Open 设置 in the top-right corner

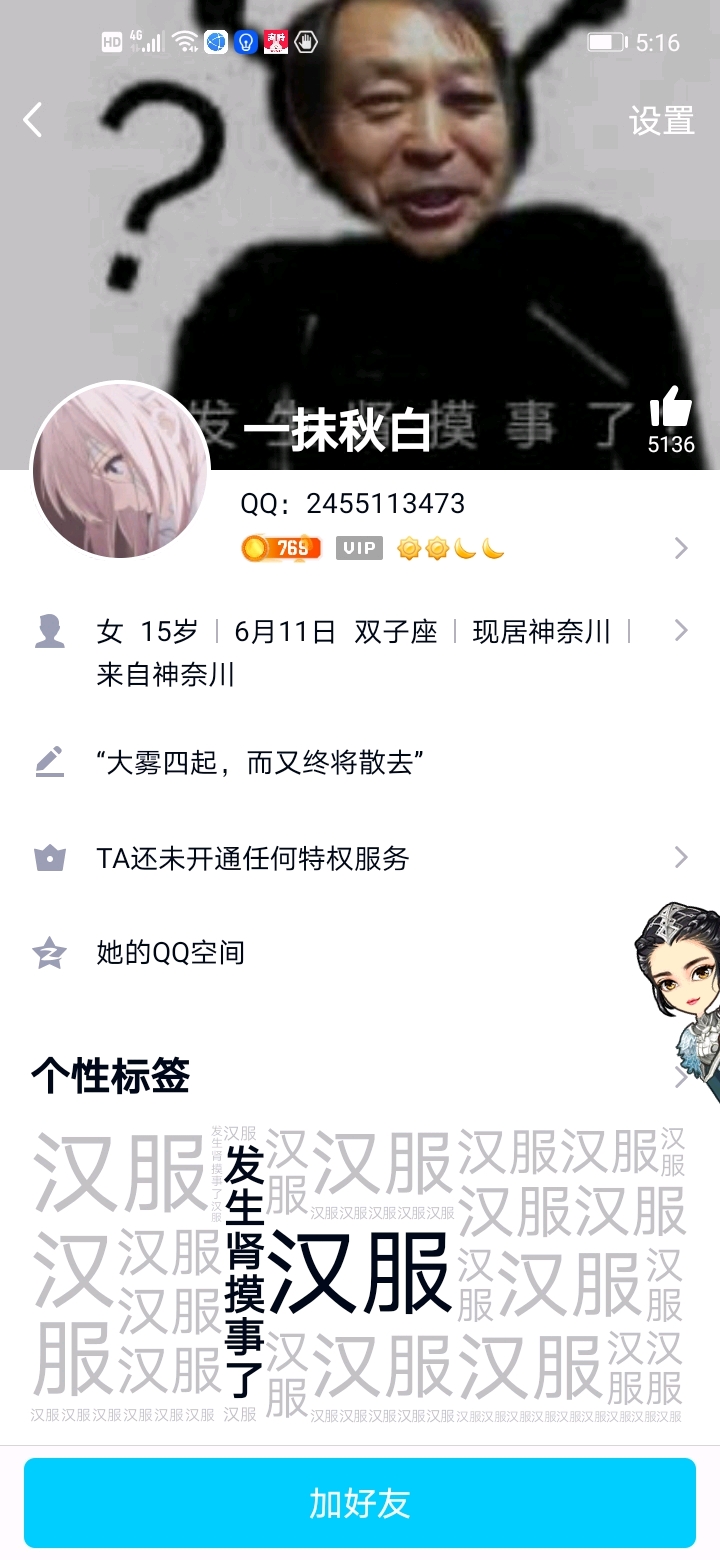click(x=661, y=121)
